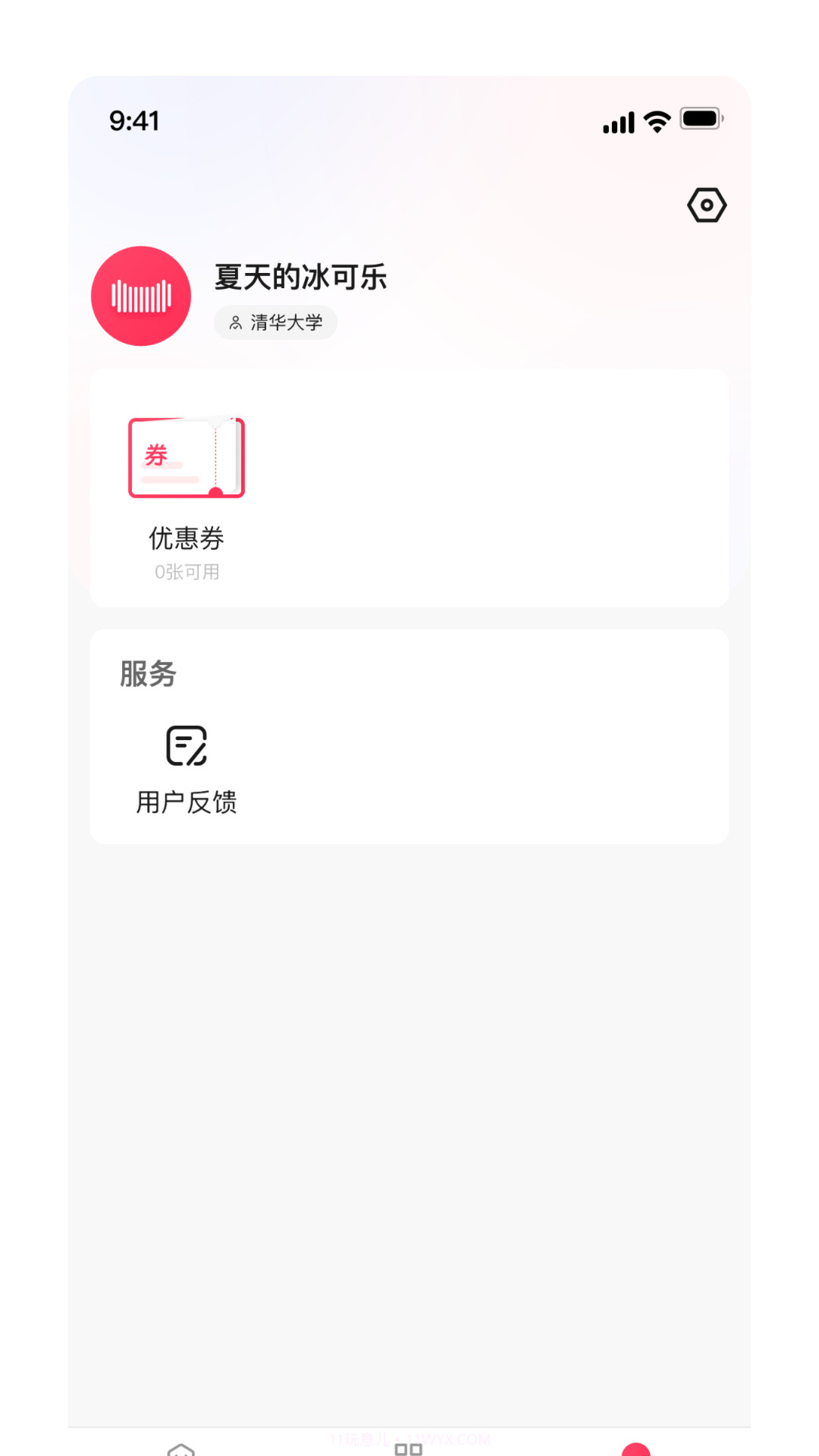819x1456 pixels.
Task: Click the 优惠券 label text
Action: (187, 538)
